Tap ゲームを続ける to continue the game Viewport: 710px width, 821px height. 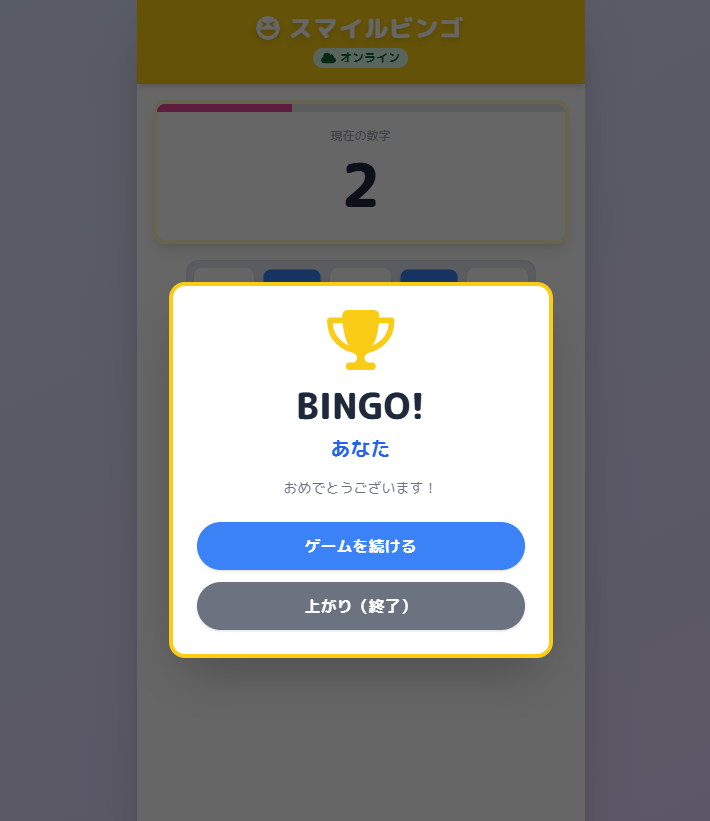pyautogui.click(x=360, y=546)
